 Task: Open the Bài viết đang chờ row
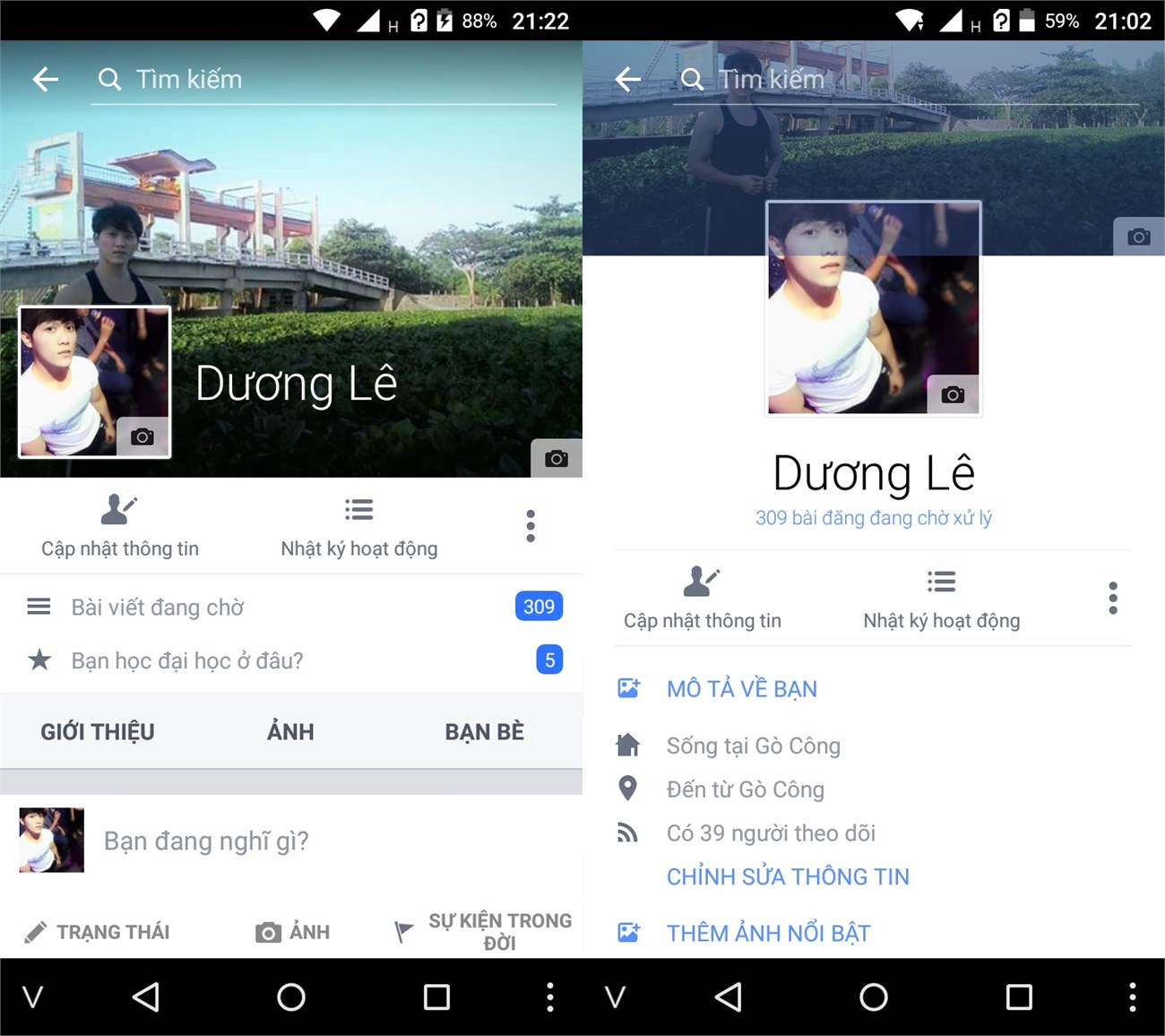pos(158,608)
